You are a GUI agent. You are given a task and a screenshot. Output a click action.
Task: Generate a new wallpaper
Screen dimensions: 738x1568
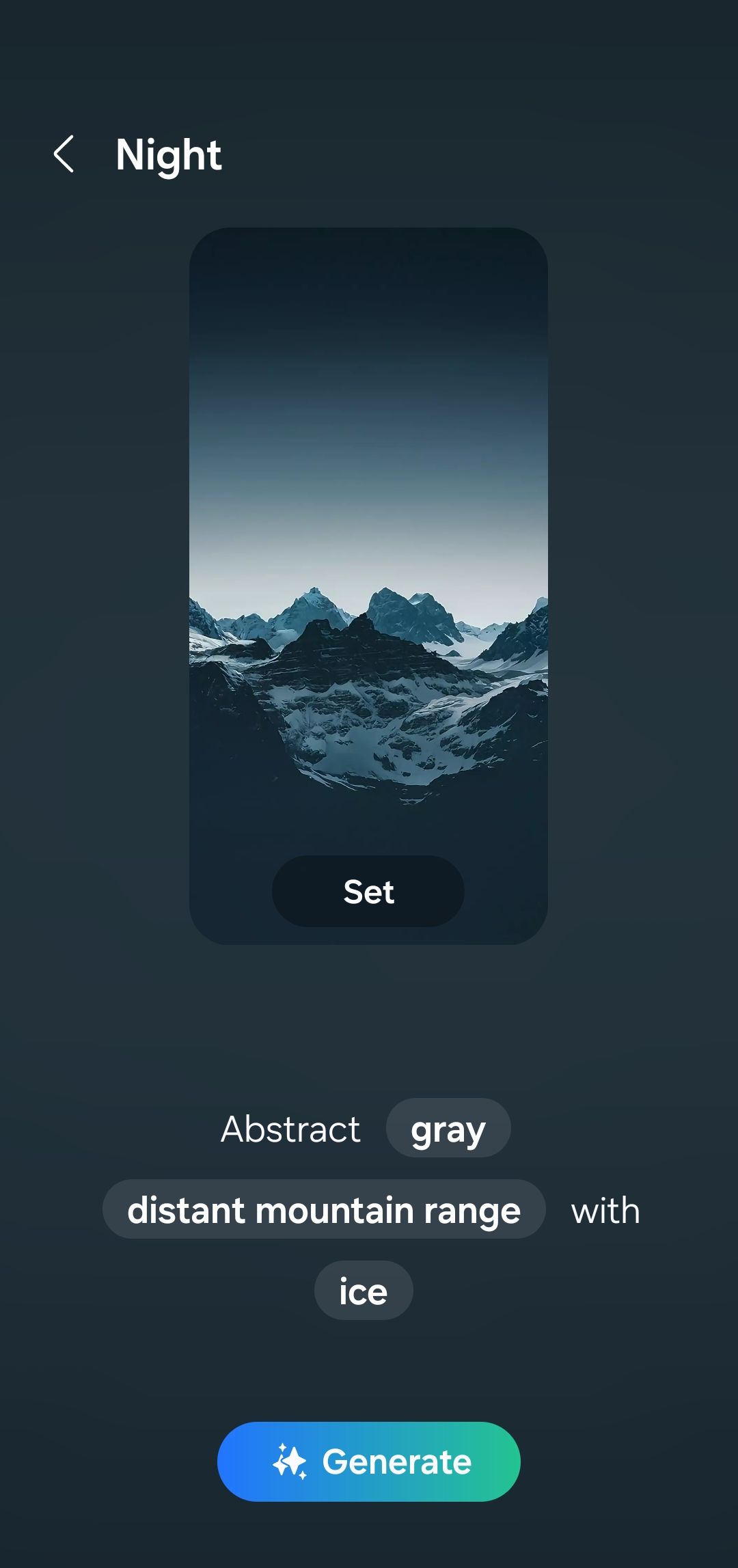pos(369,1461)
